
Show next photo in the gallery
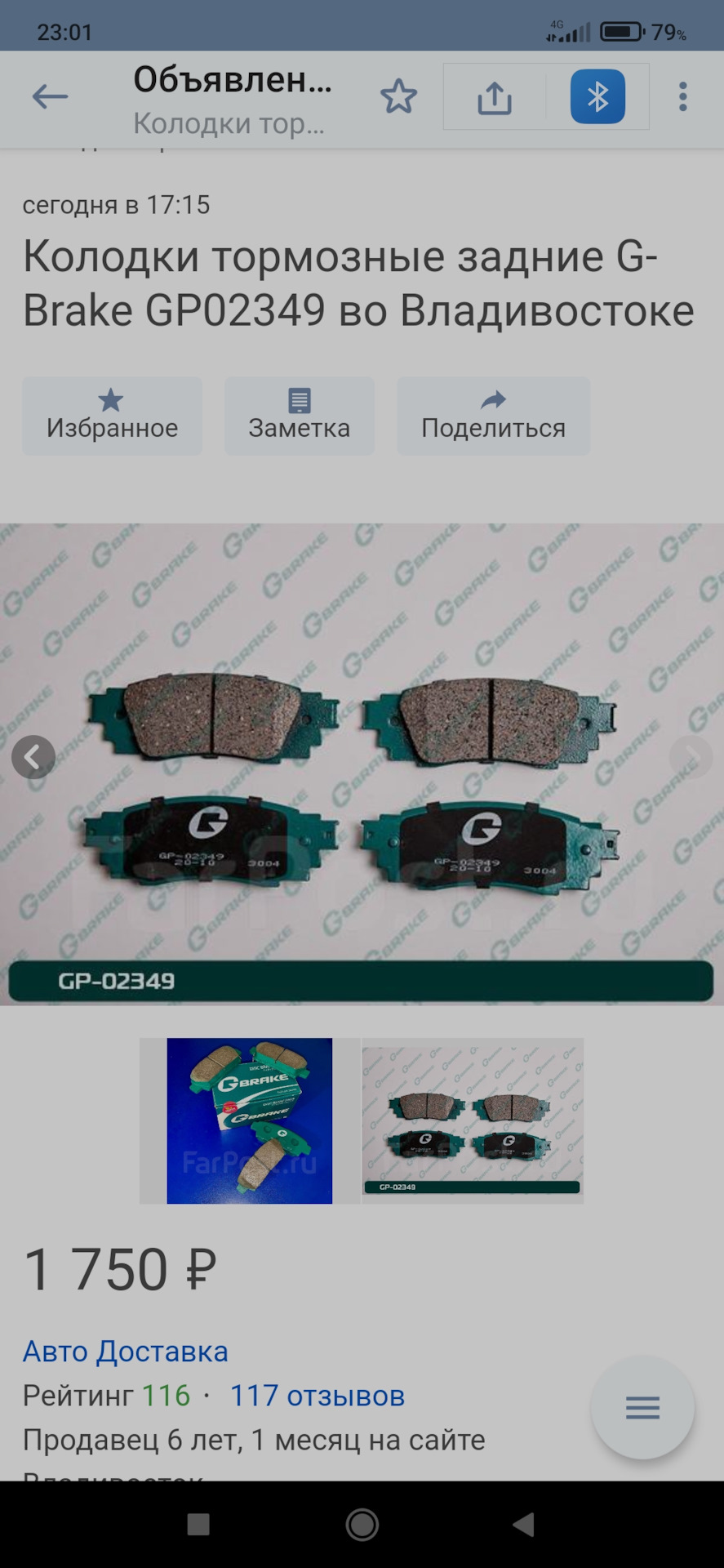click(x=691, y=757)
